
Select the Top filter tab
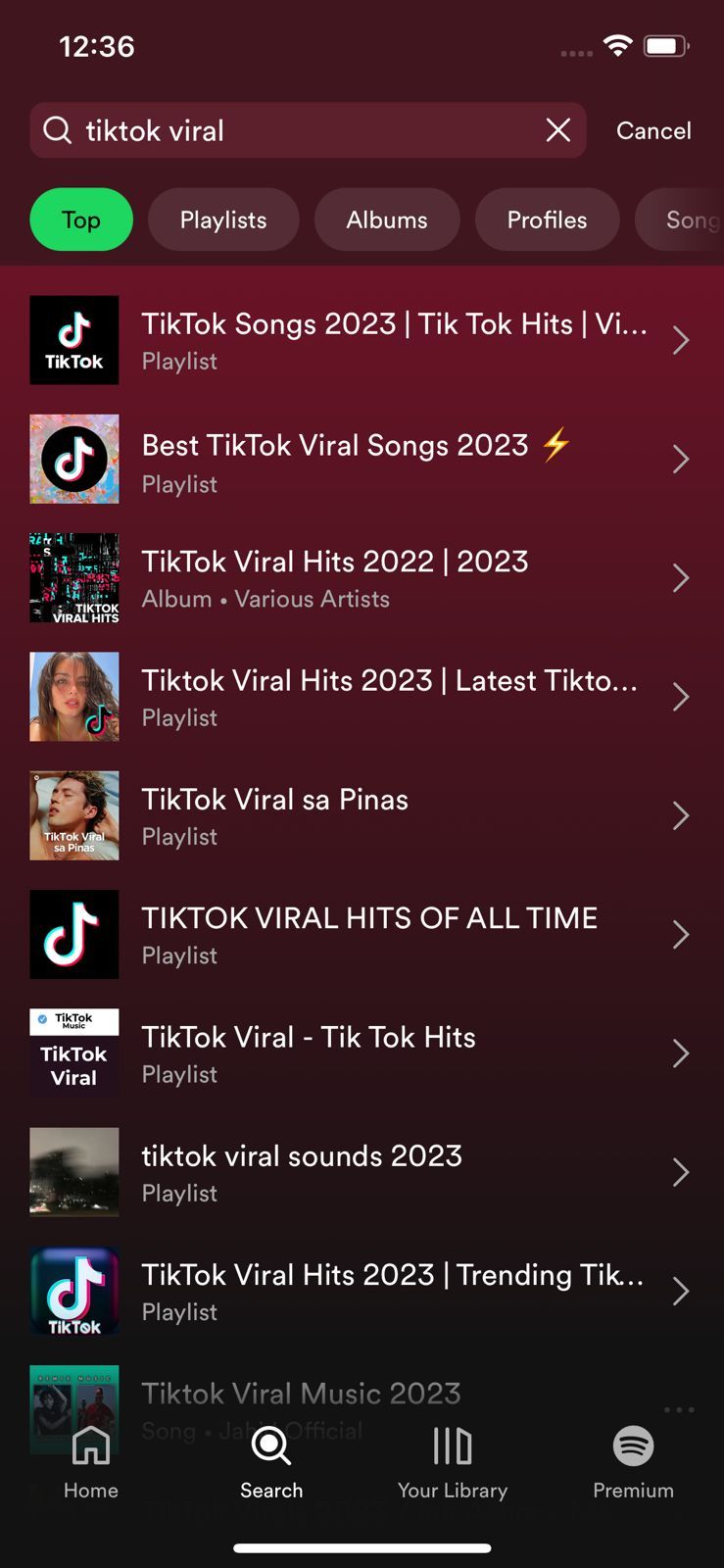80,220
